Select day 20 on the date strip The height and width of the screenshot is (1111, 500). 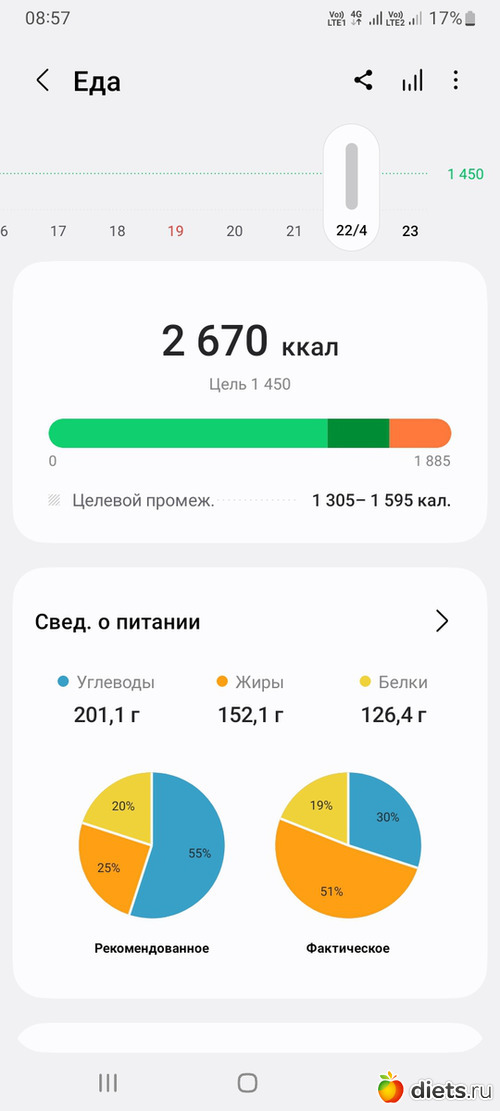pos(234,231)
